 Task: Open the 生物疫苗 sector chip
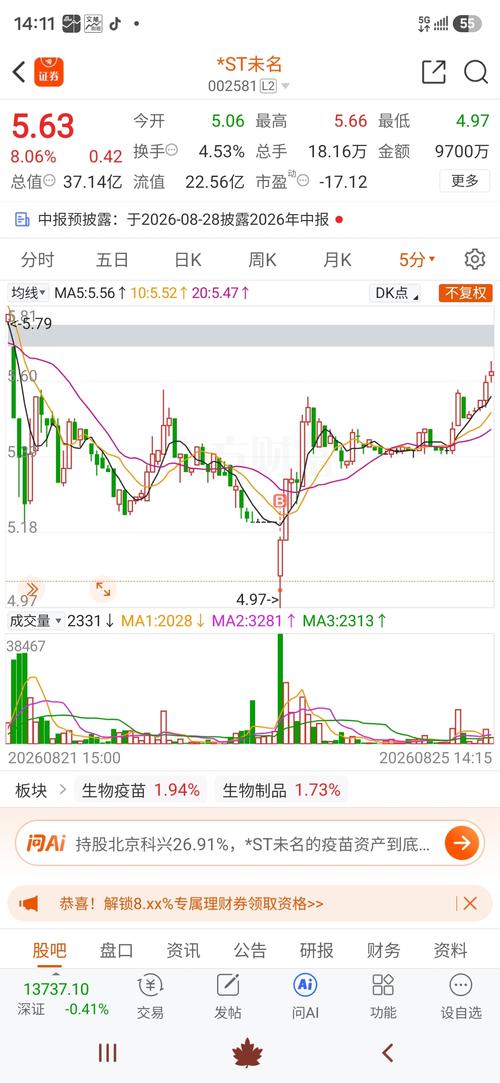141,790
